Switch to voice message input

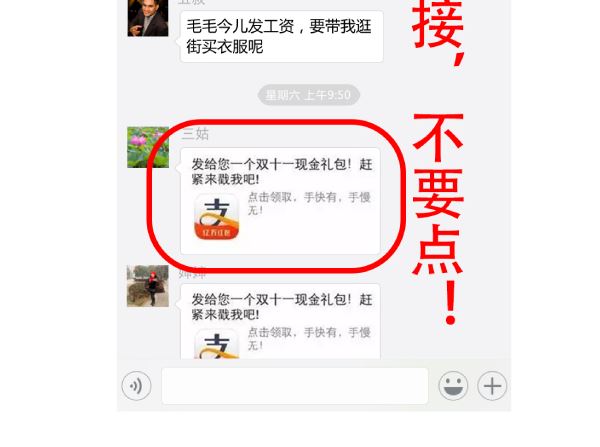tap(136, 386)
